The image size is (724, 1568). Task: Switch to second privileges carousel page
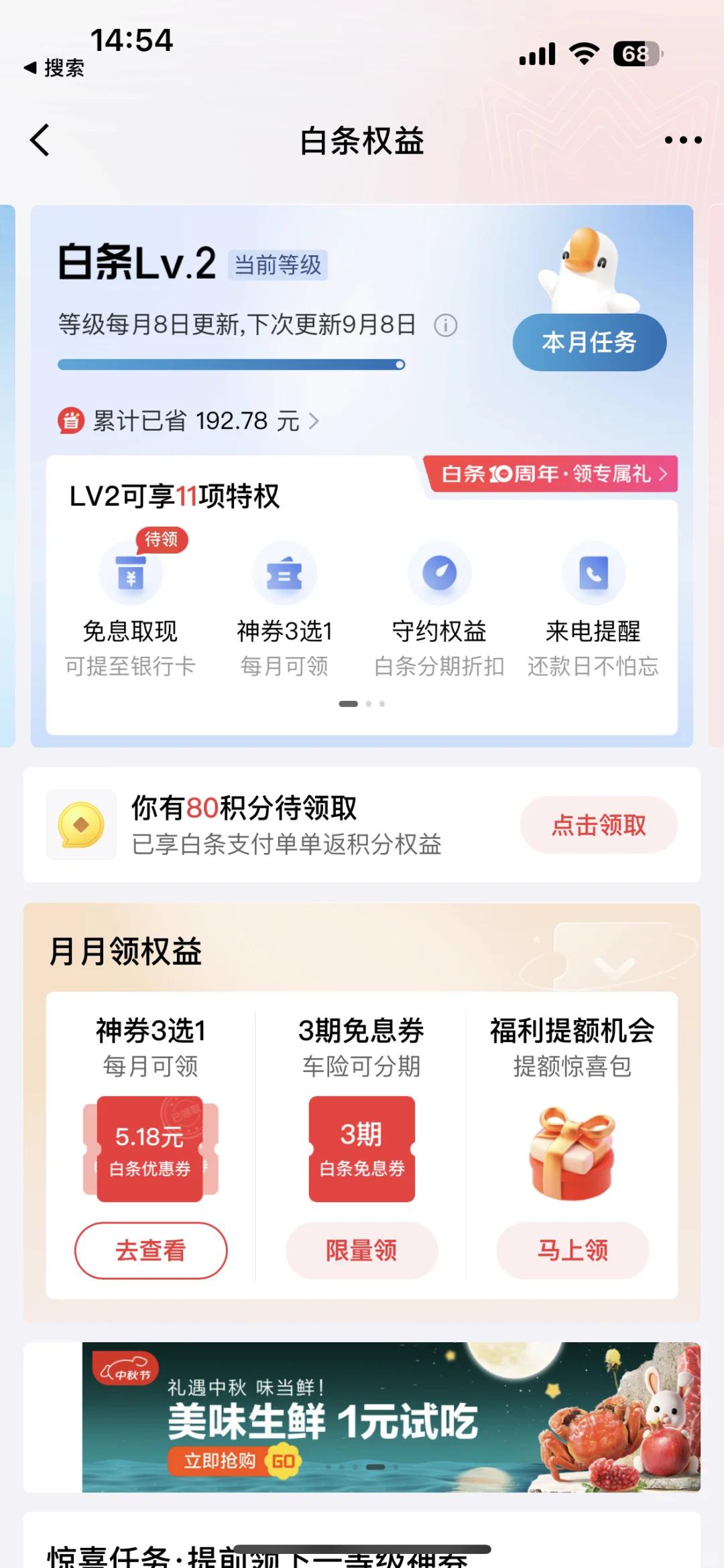pyautogui.click(x=368, y=704)
